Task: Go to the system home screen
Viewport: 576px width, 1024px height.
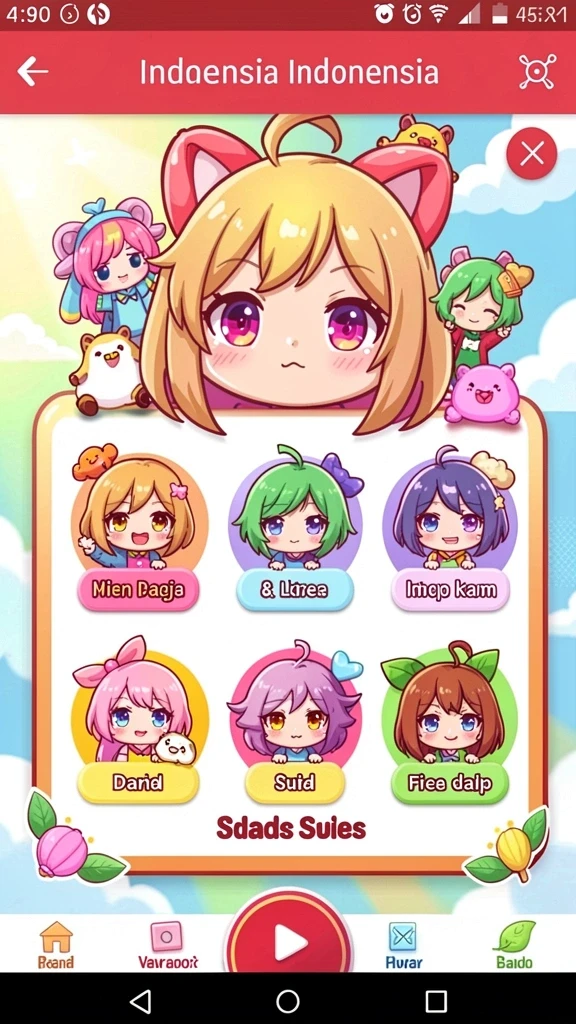Action: tap(288, 1000)
